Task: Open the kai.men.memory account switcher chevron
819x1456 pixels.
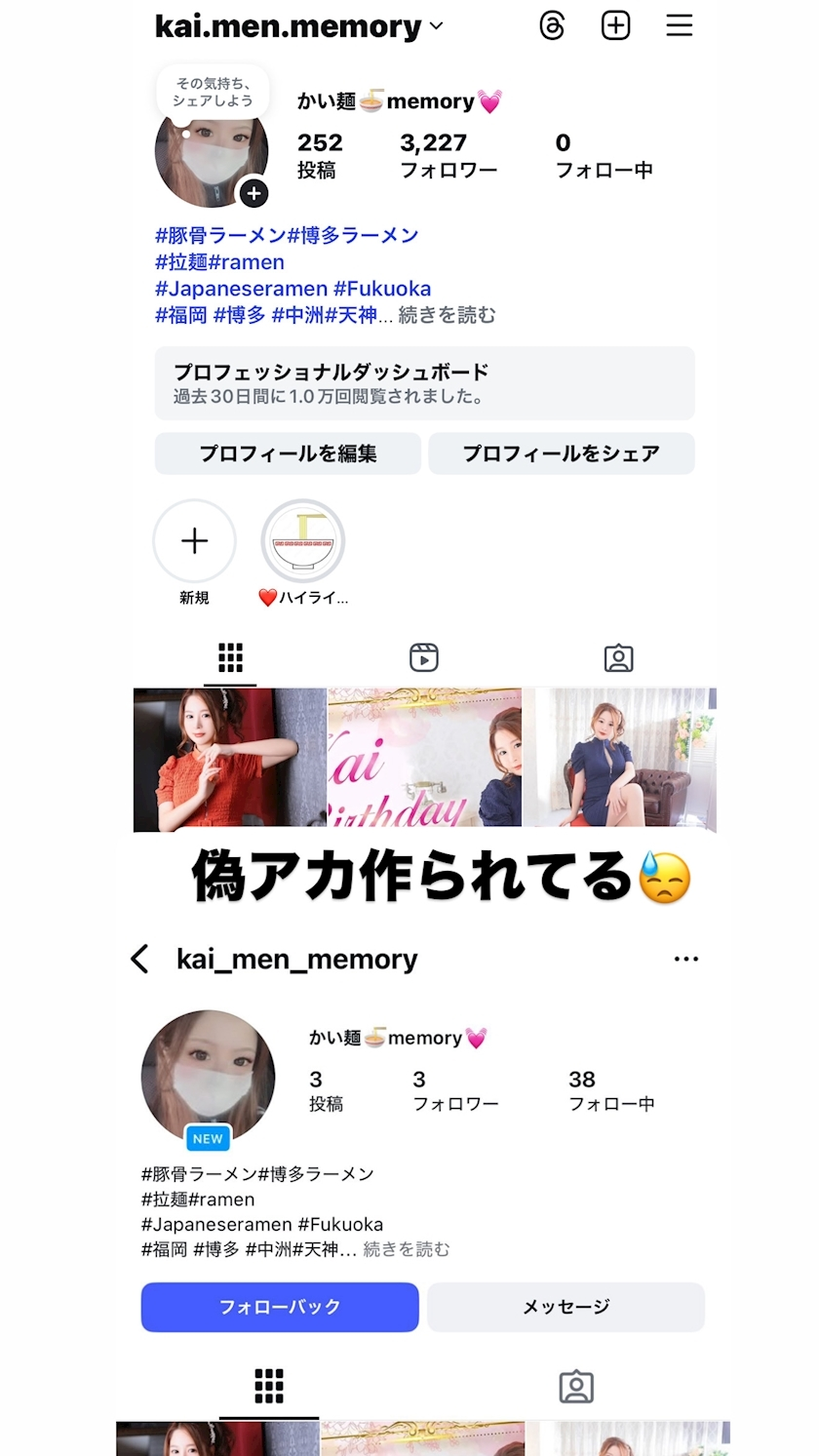Action: click(435, 25)
